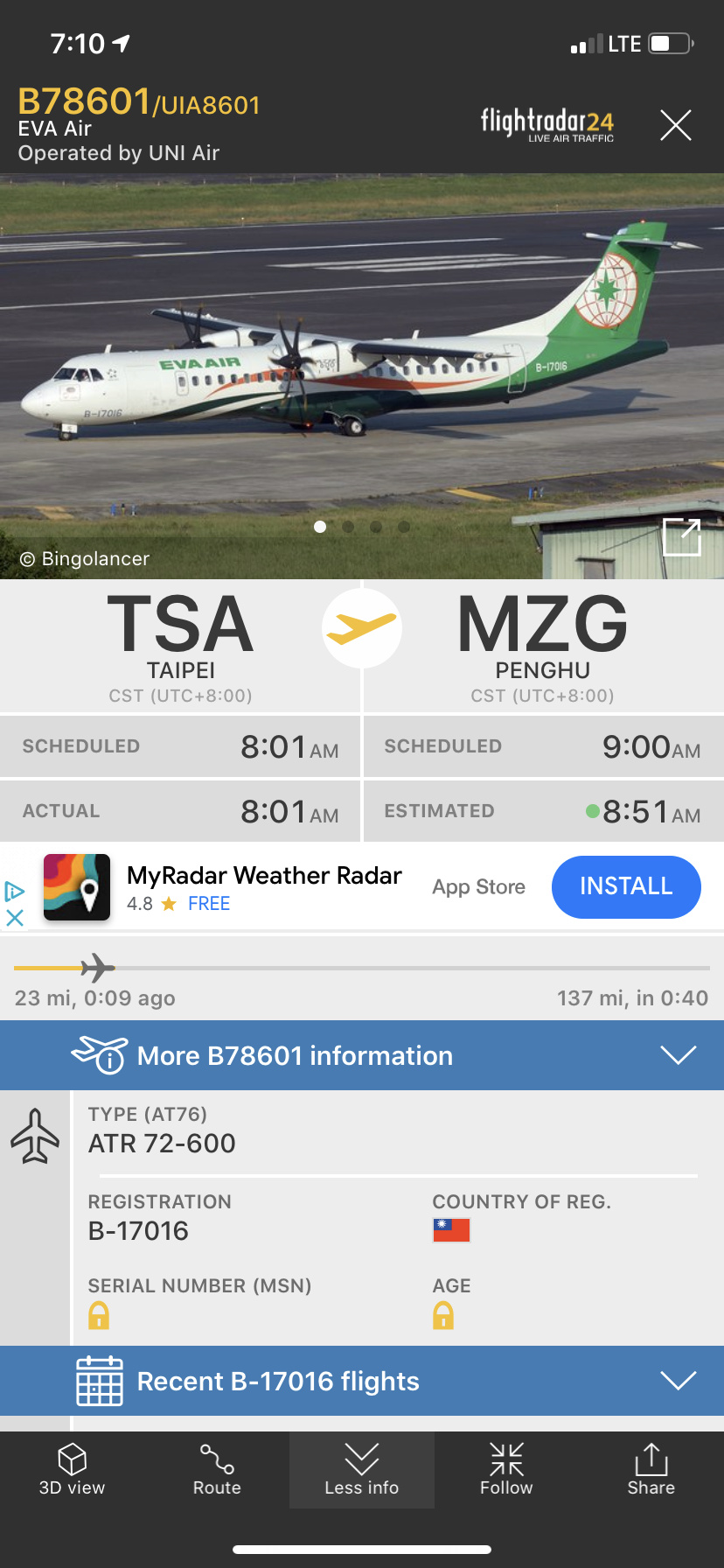The height and width of the screenshot is (1568, 724).
Task: Show the flight Route
Action: tap(217, 1470)
